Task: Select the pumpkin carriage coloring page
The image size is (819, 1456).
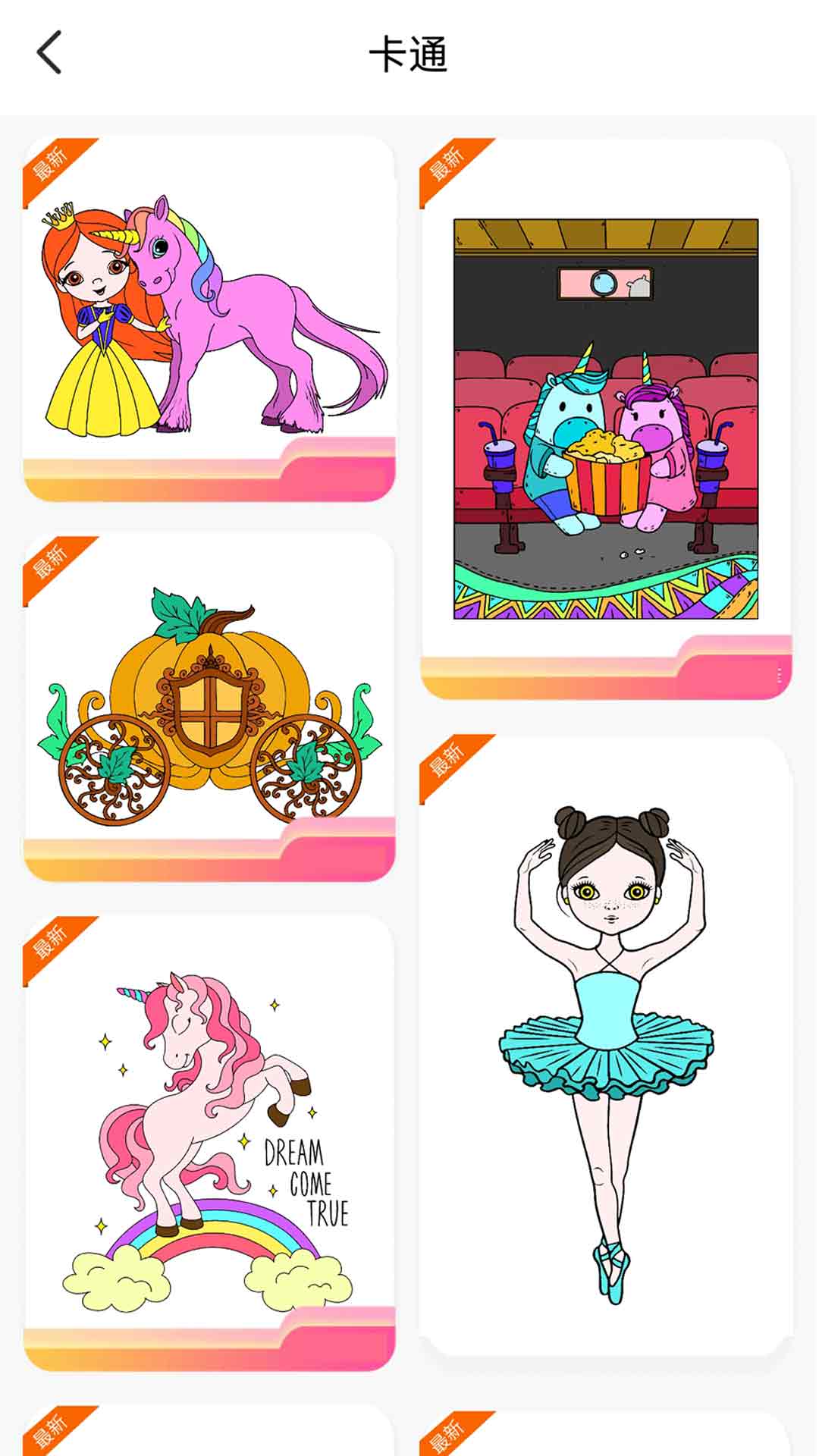Action: pos(209,708)
